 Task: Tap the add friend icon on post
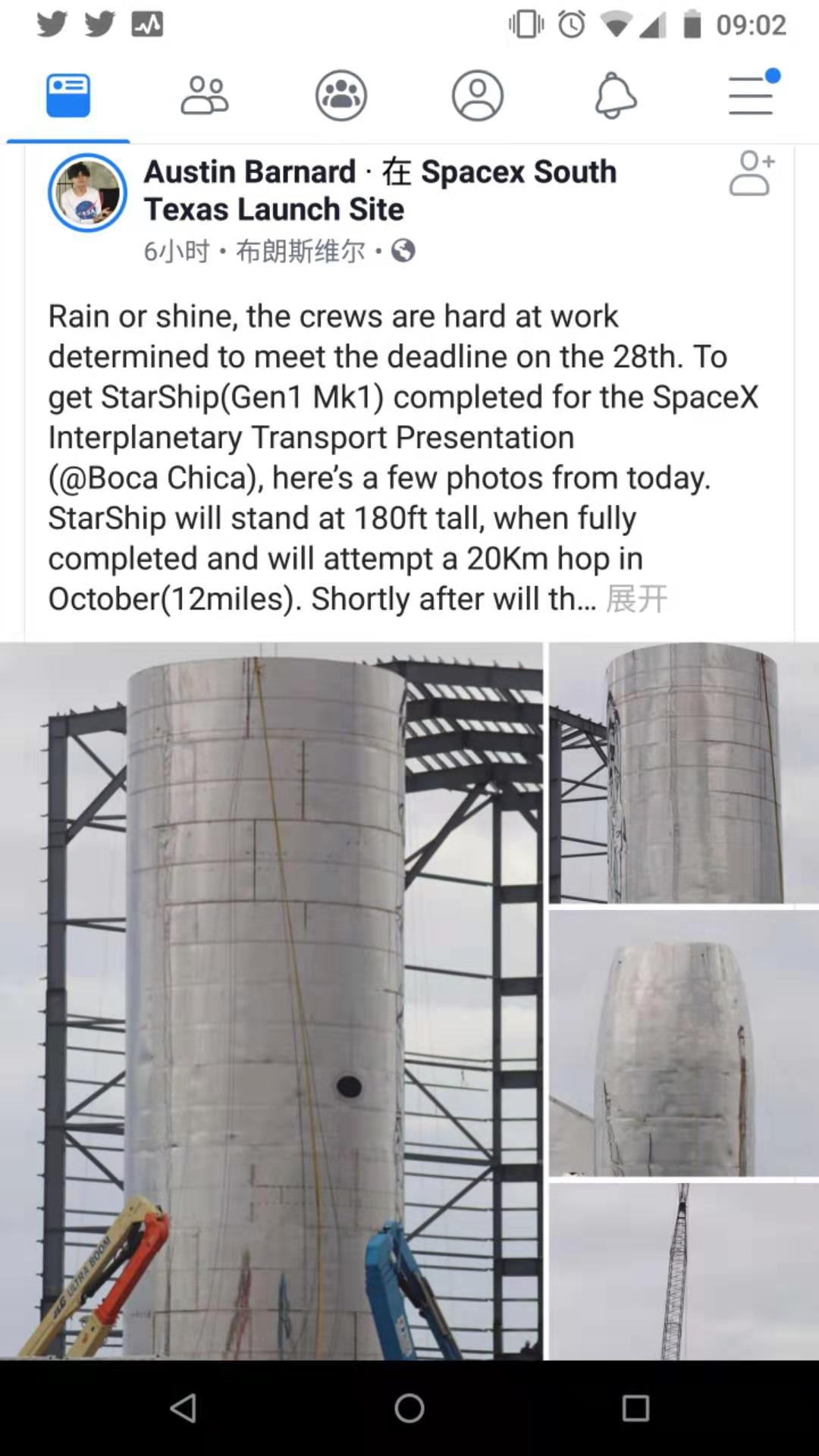pyautogui.click(x=752, y=174)
